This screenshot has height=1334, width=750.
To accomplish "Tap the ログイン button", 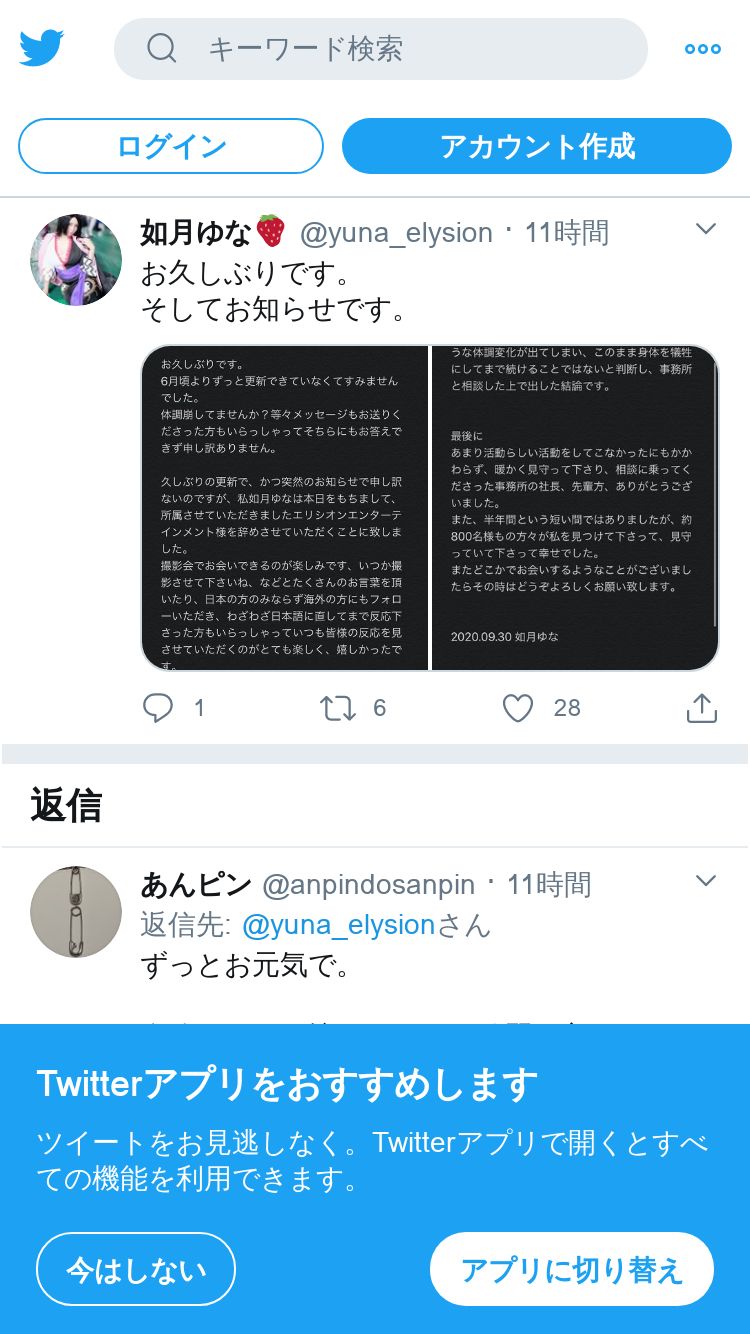I will coord(171,146).
